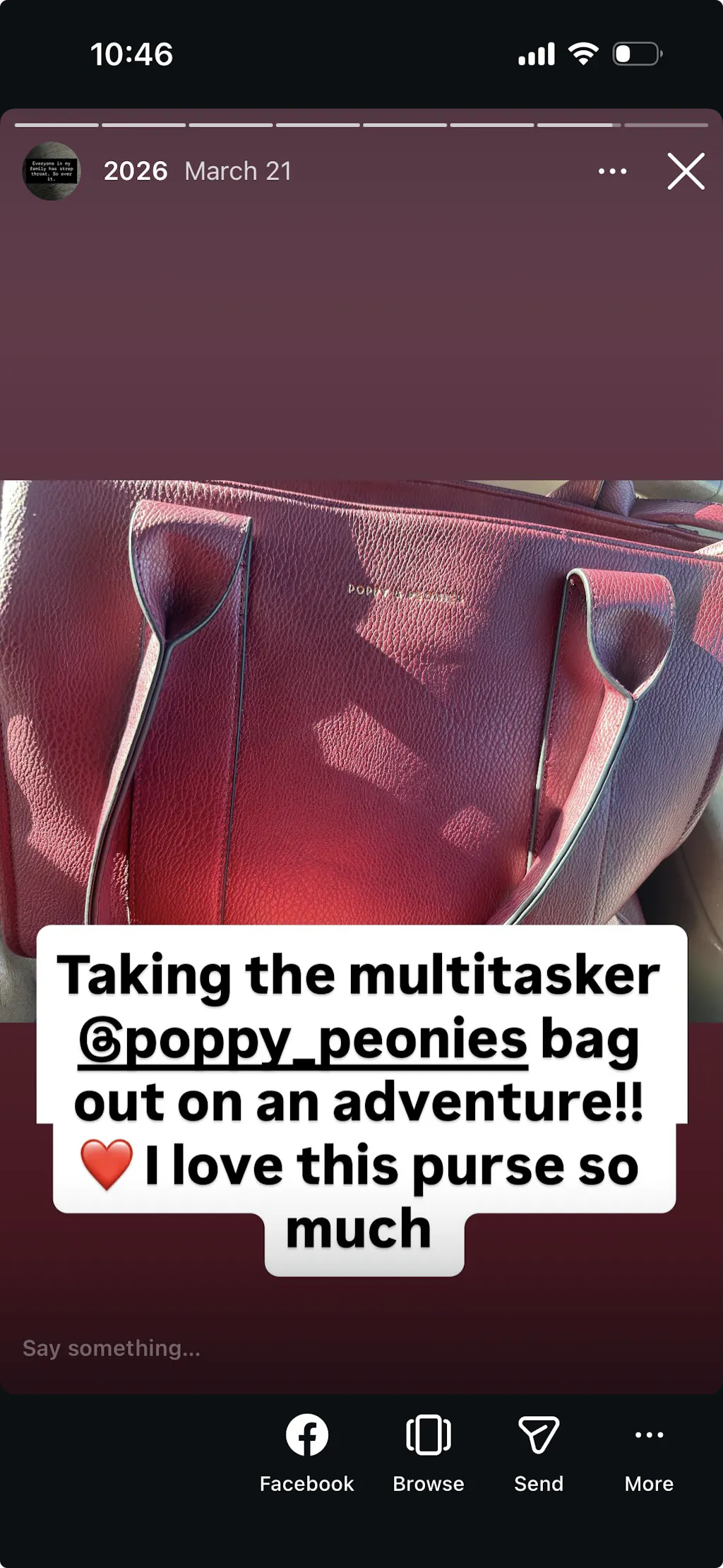The image size is (723, 1568).
Task: Open the story options menu beside the X
Action: pos(612,171)
